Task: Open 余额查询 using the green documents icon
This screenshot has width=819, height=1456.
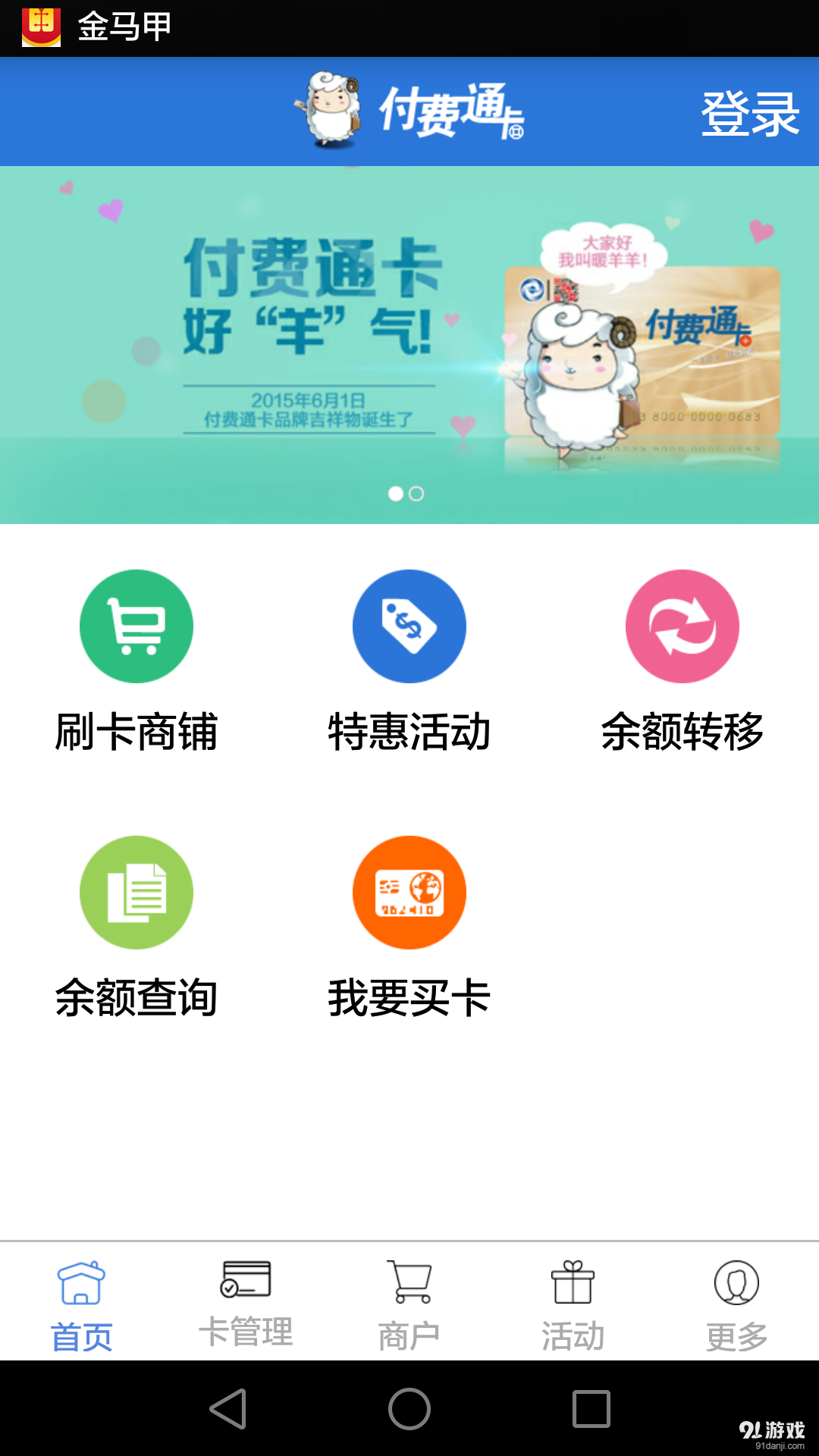Action: click(136, 893)
